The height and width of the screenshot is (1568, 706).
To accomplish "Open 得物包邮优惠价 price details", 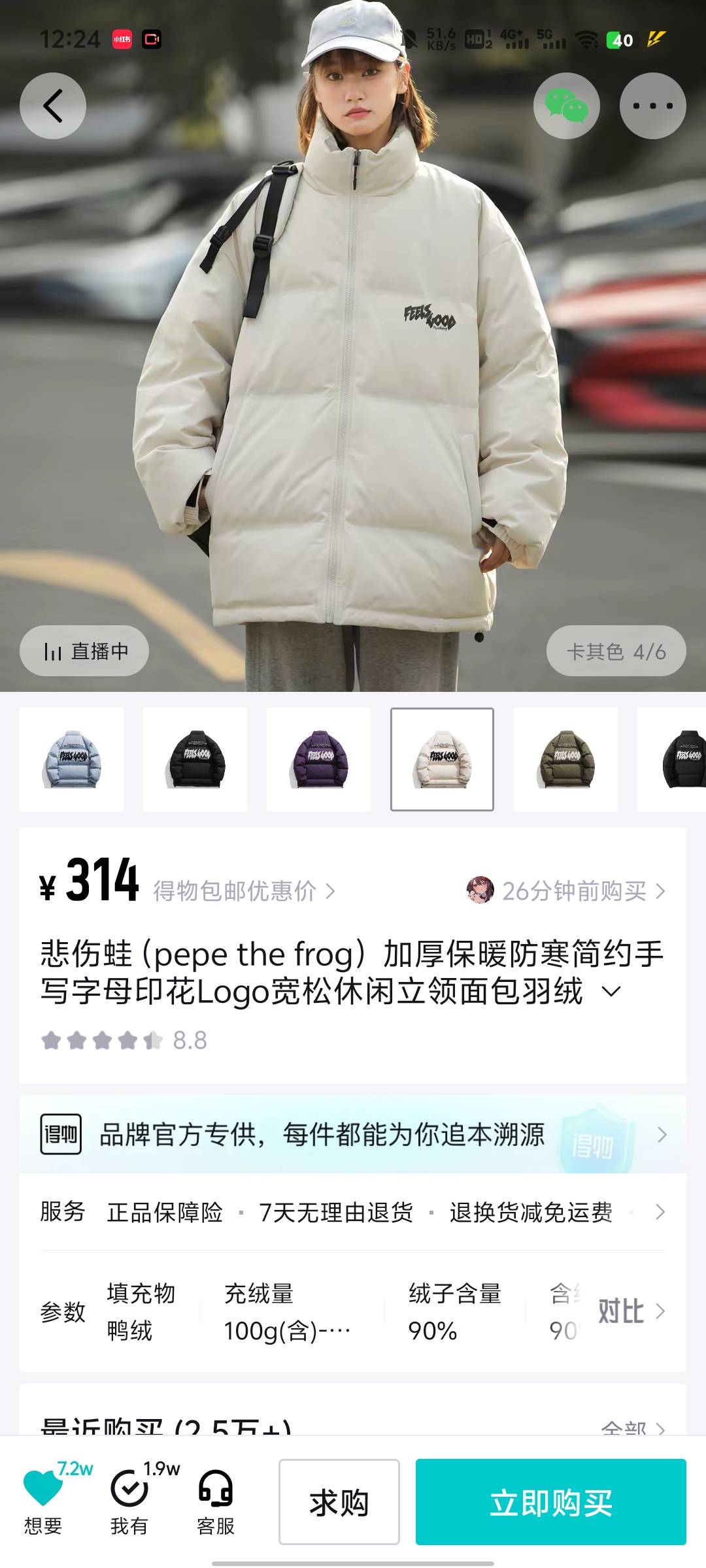I will tap(244, 891).
